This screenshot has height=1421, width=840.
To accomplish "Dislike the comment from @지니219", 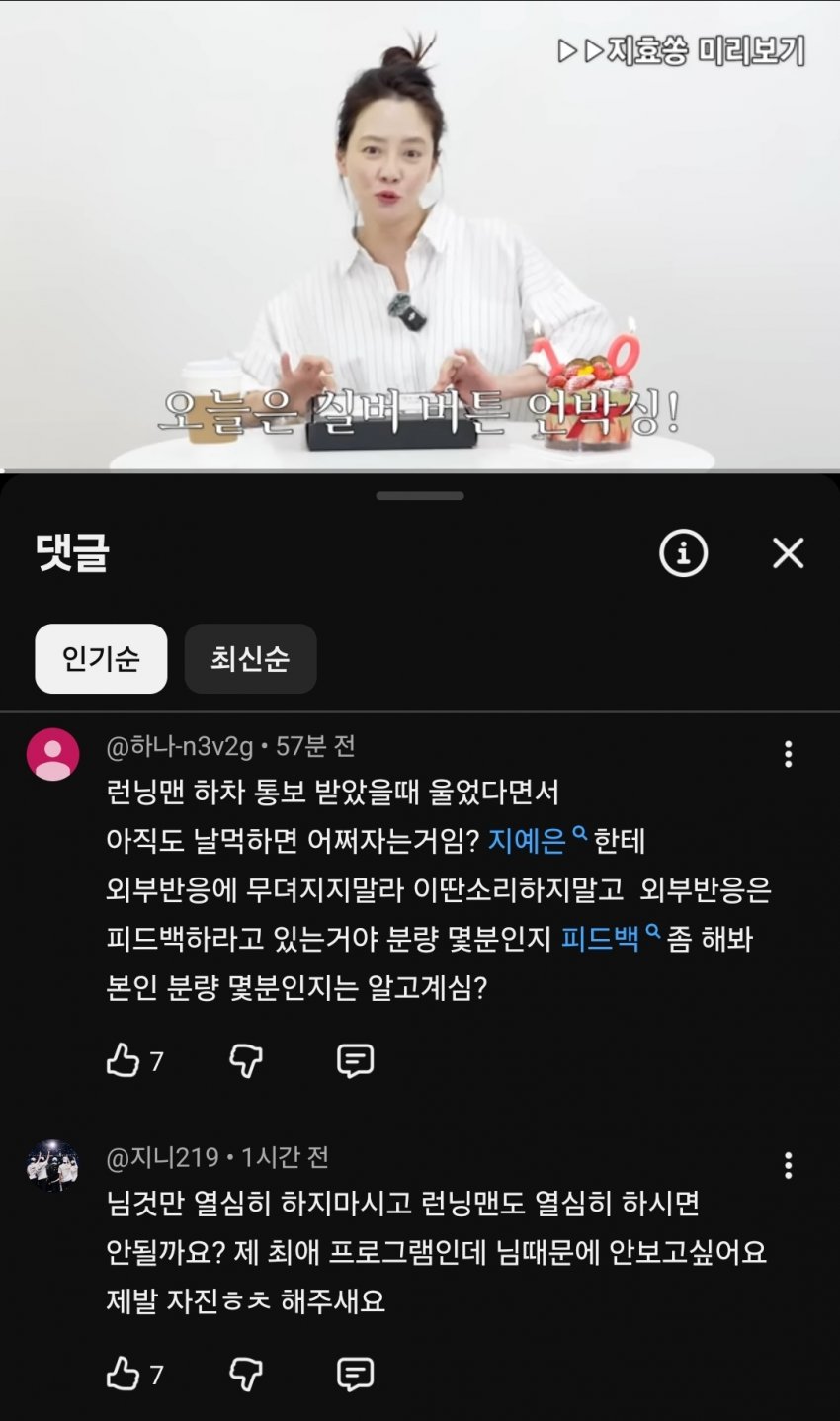I will pos(245,1375).
